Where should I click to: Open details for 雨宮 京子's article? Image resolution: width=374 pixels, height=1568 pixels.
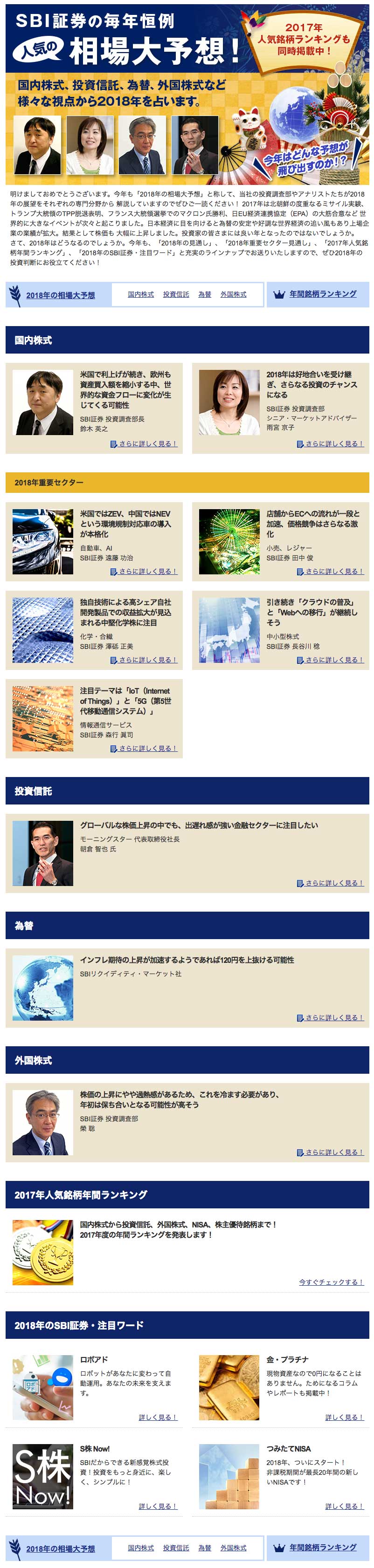[334, 444]
